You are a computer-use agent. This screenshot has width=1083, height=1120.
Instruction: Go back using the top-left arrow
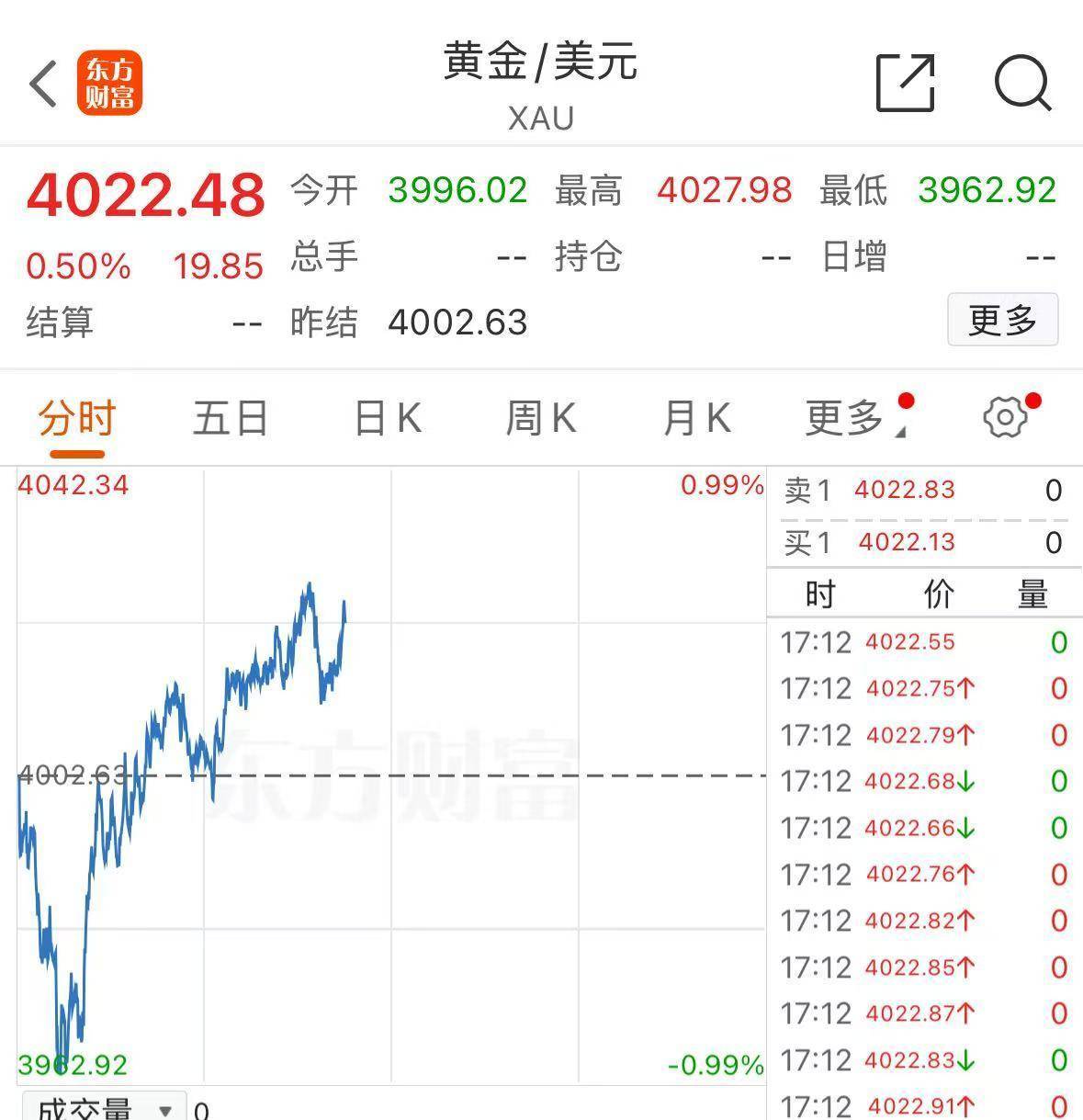pos(43,84)
